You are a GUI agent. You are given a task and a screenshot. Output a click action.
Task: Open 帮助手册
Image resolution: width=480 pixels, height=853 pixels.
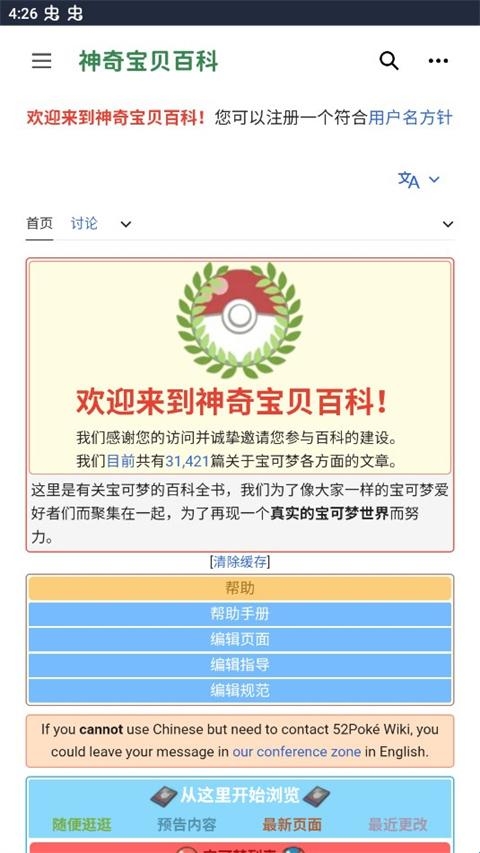pos(240,614)
